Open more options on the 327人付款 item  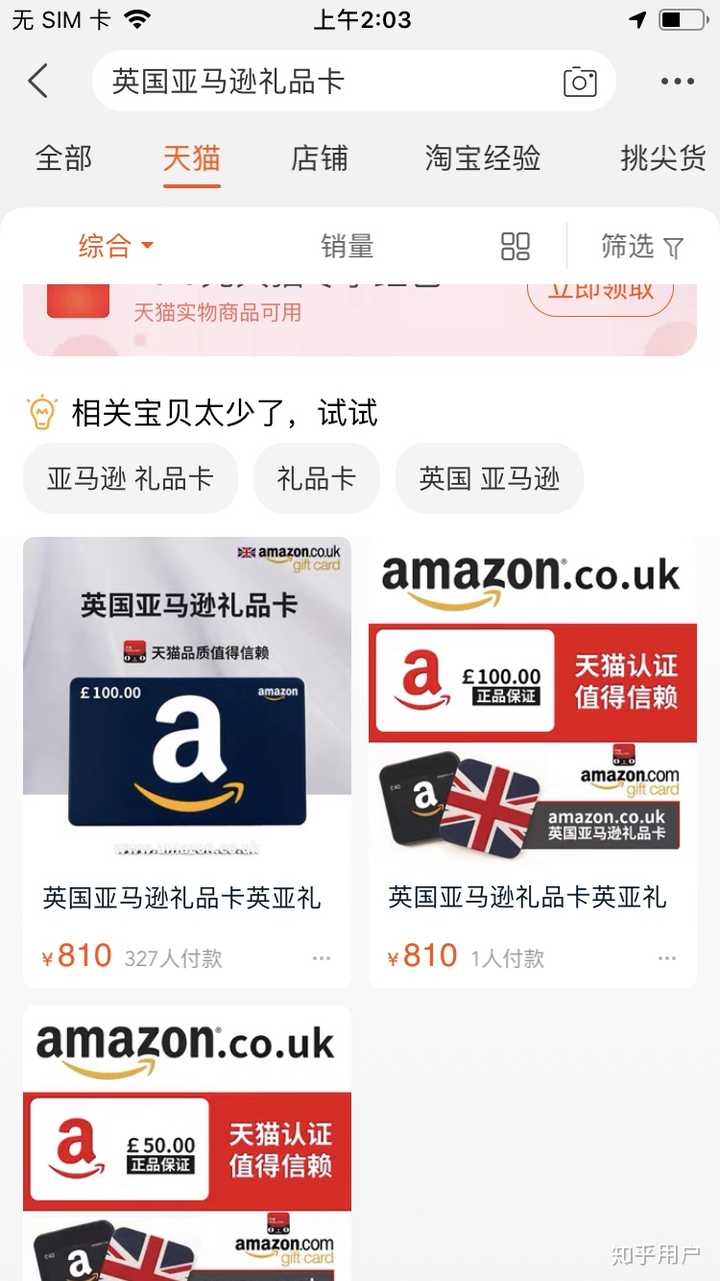(x=321, y=958)
